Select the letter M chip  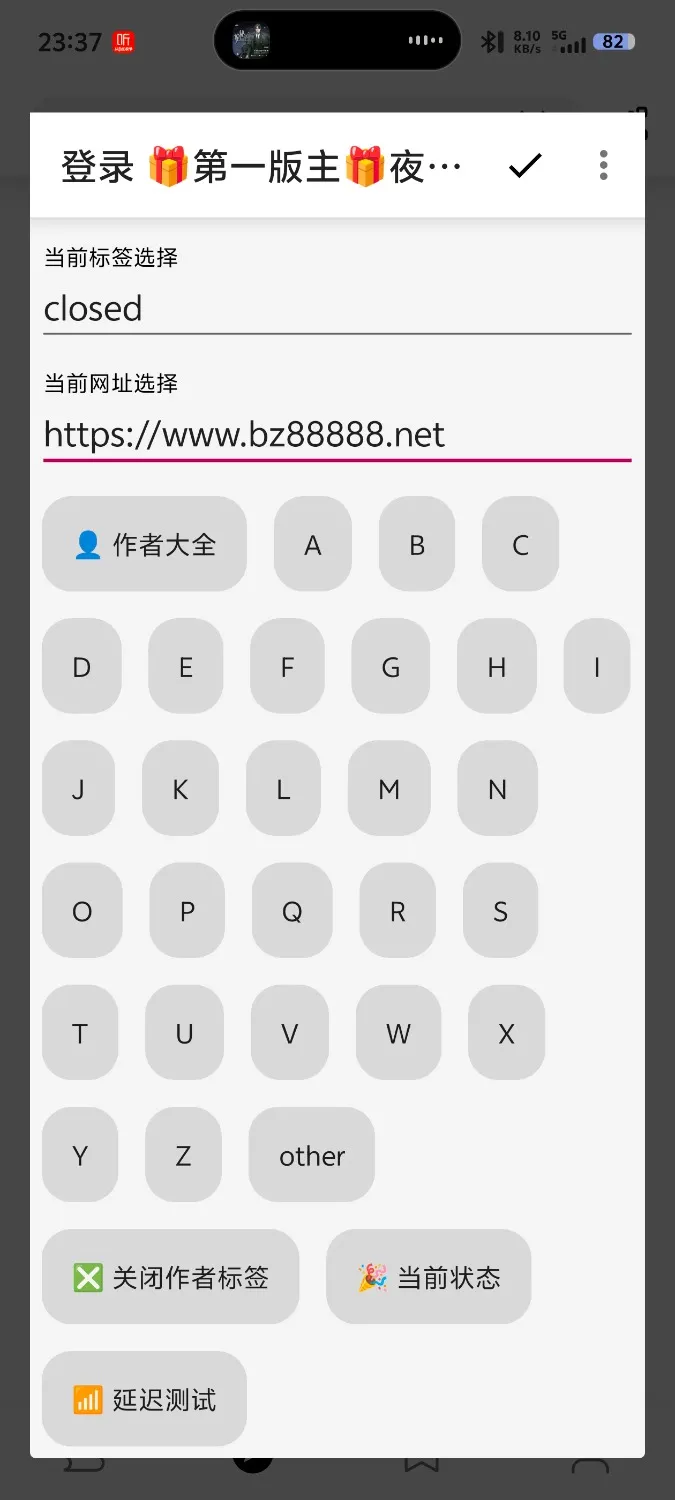coord(389,789)
